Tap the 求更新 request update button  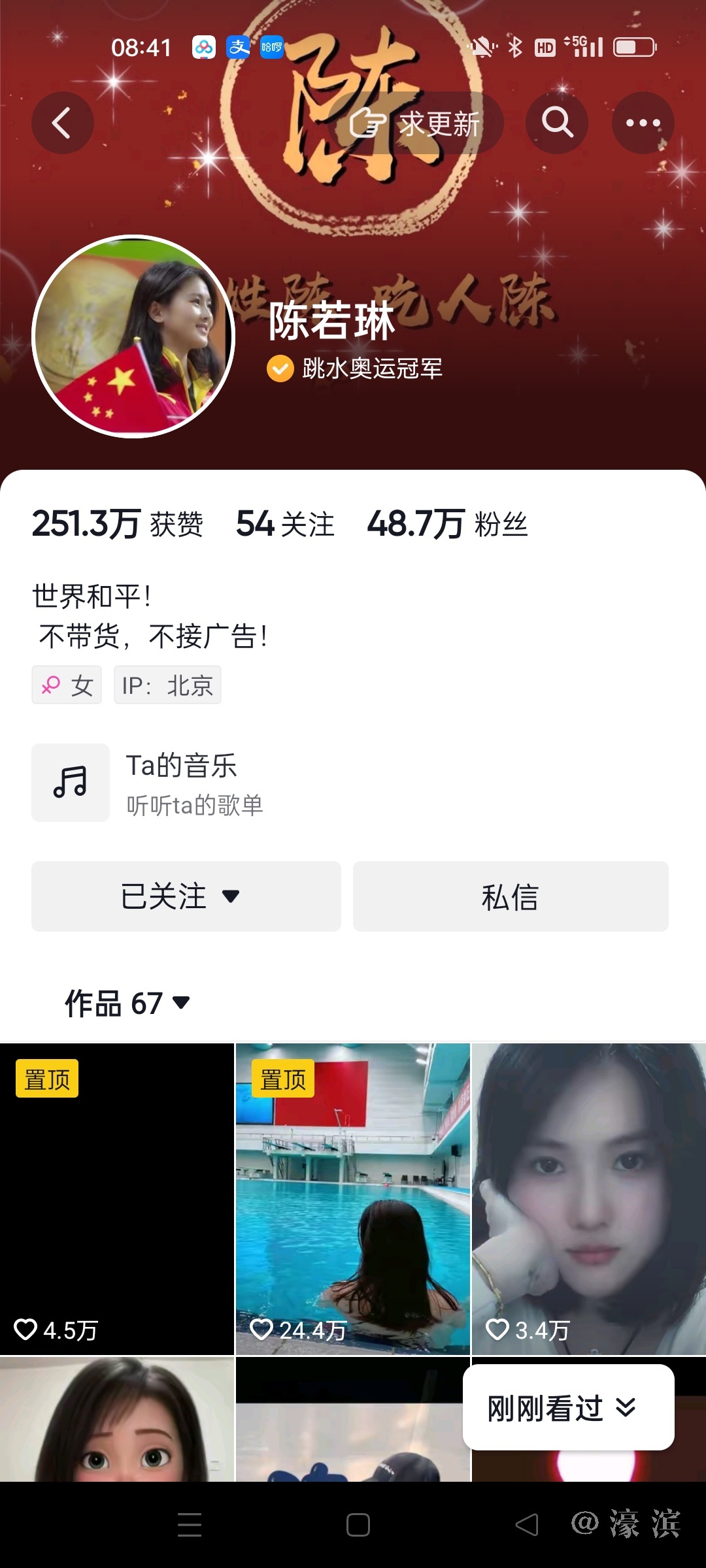click(416, 123)
